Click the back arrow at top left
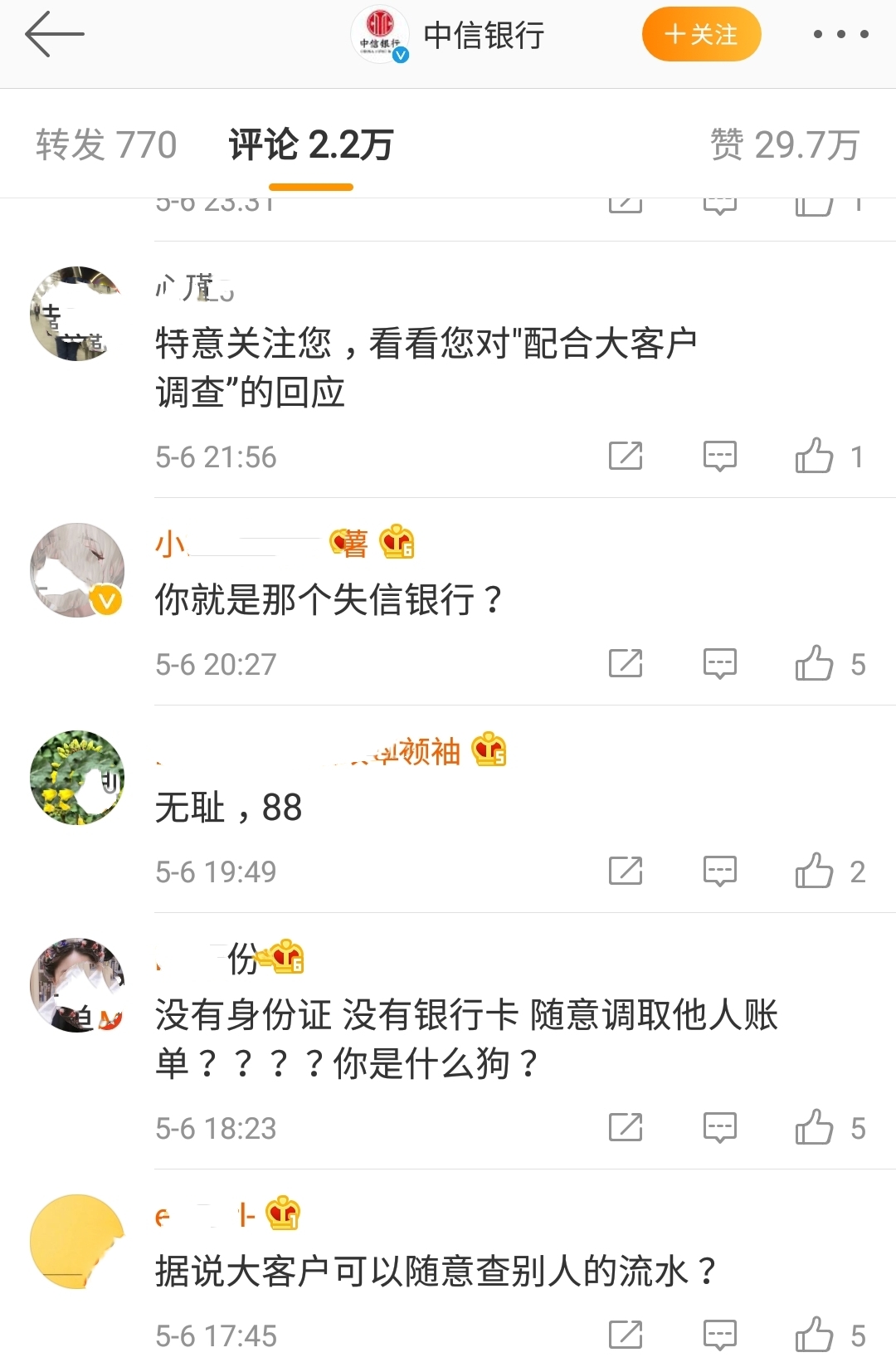The image size is (896, 1372). click(56, 35)
